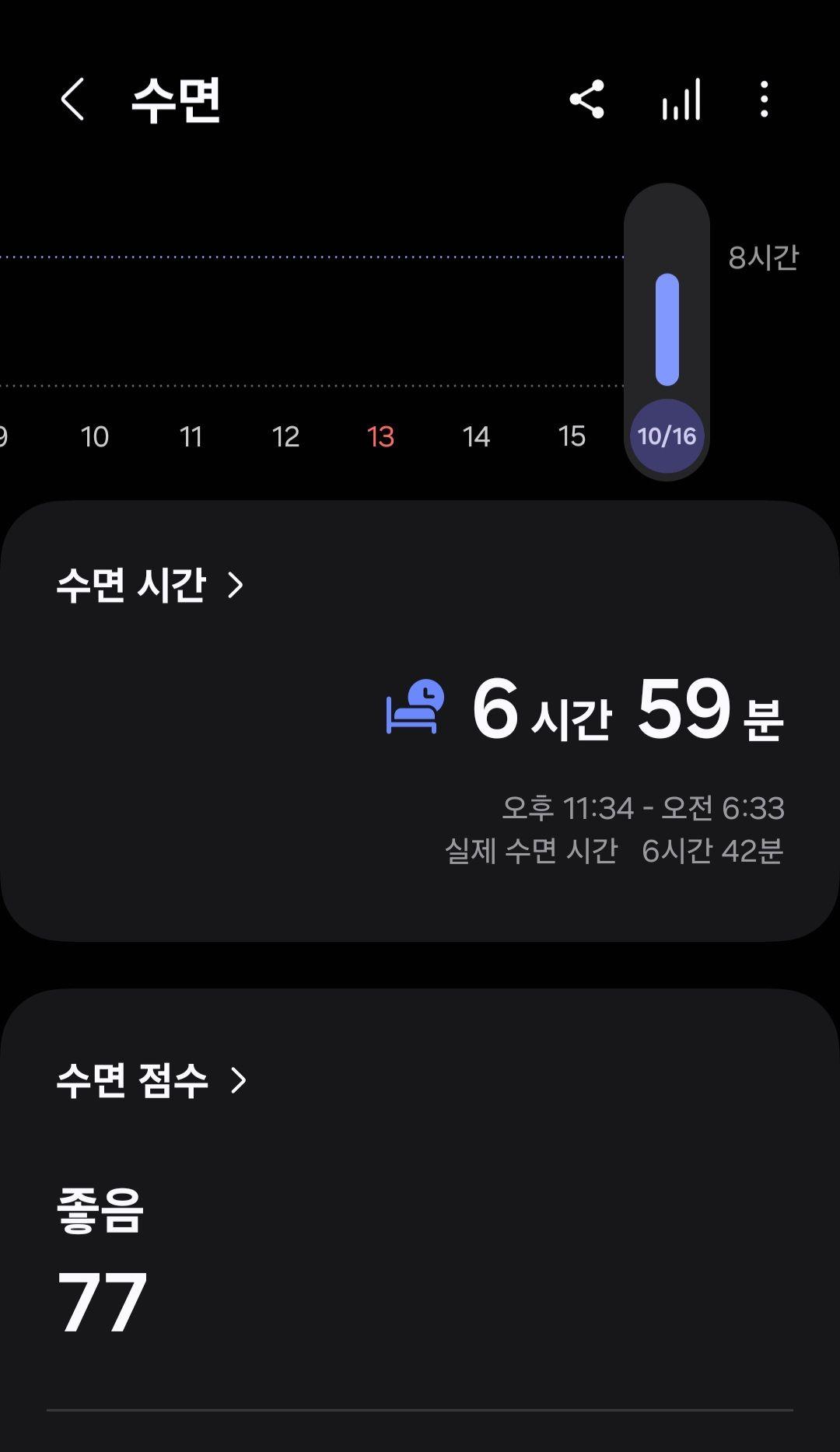The width and height of the screenshot is (840, 1452).
Task: Select day 12 in the chart
Action: click(x=285, y=436)
